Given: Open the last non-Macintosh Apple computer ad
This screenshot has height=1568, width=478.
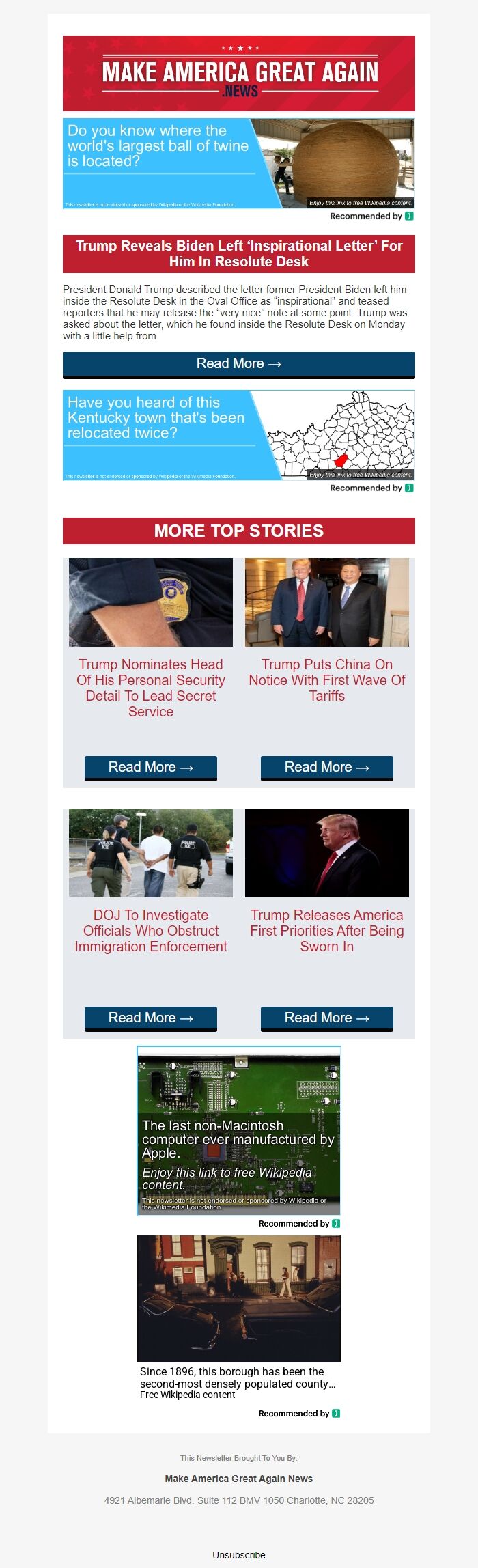Looking at the screenshot, I should pyautogui.click(x=238, y=1131).
